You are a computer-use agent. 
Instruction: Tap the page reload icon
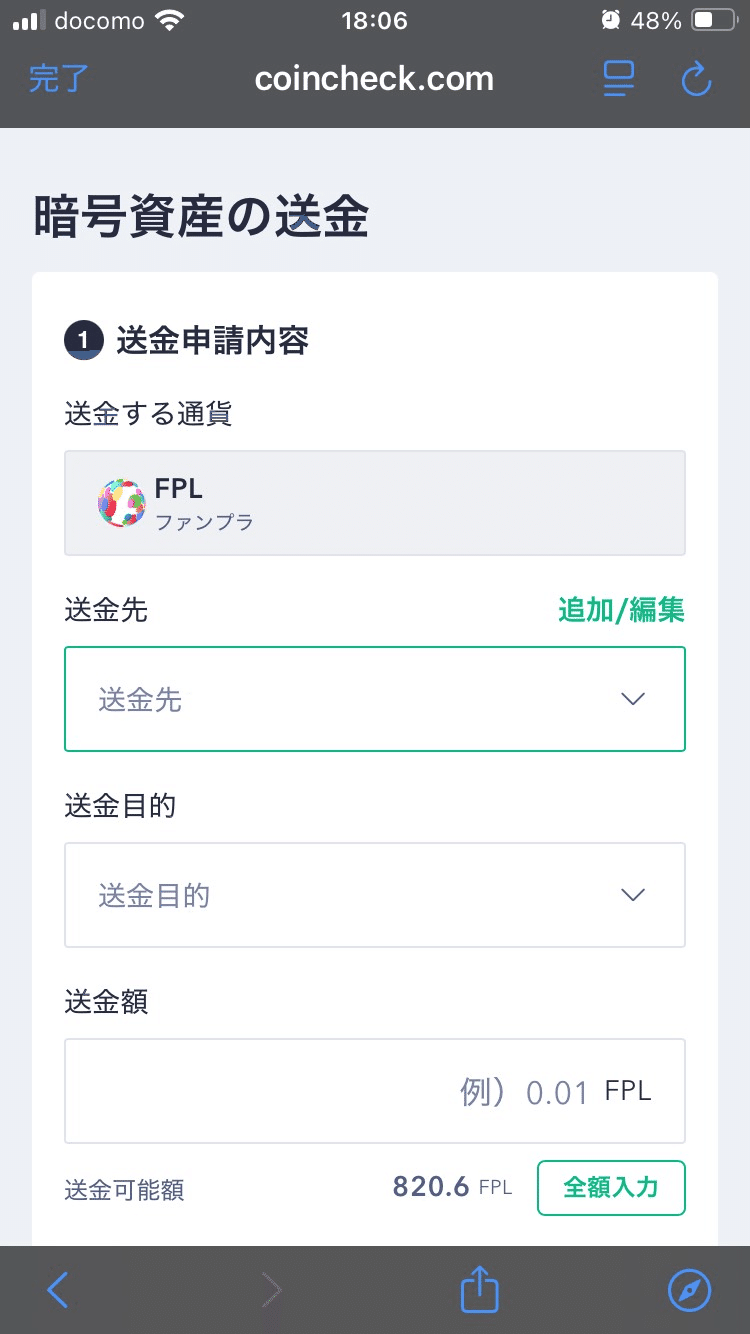[697, 79]
